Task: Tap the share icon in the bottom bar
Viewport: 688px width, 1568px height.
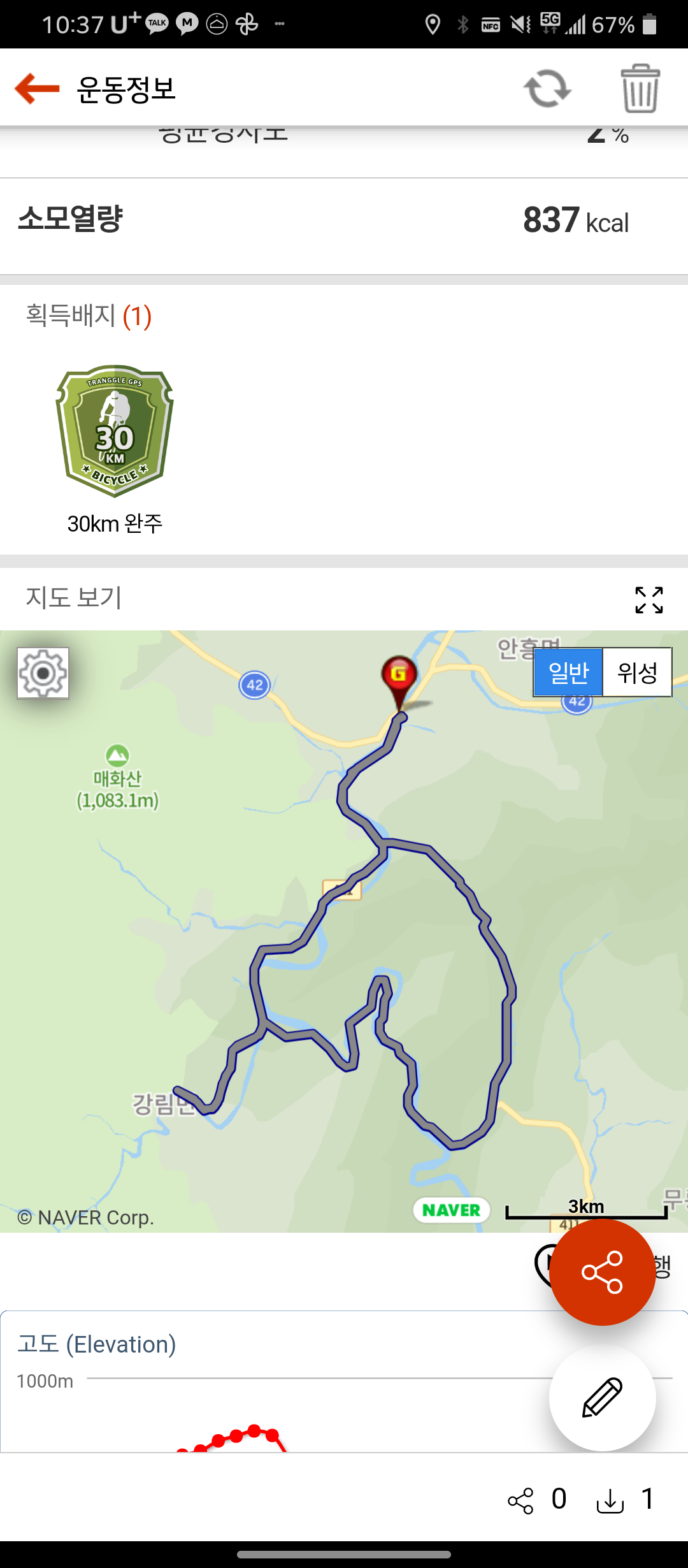Action: (520, 1500)
